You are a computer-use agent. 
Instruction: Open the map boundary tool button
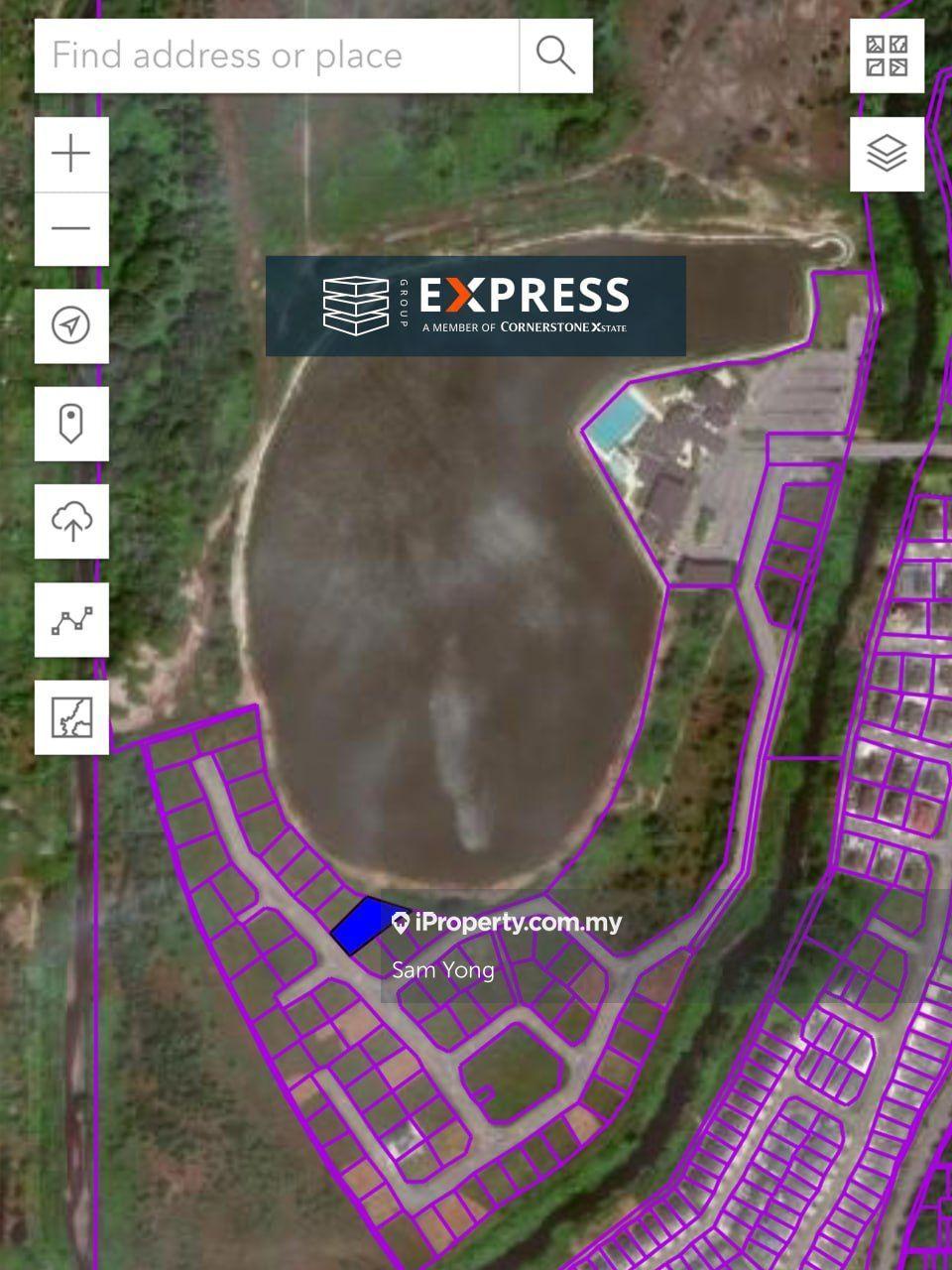pyautogui.click(x=71, y=716)
